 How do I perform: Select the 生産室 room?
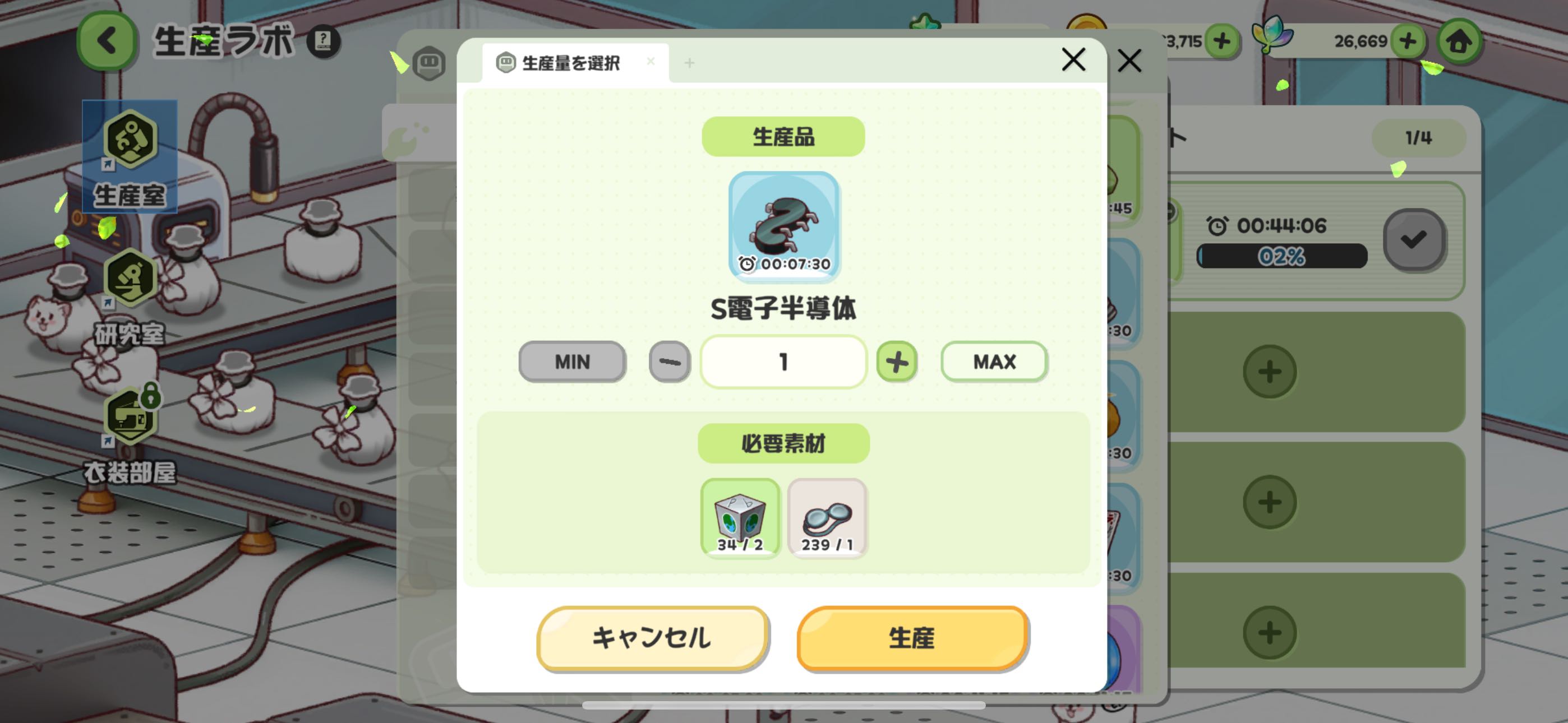pyautogui.click(x=130, y=157)
